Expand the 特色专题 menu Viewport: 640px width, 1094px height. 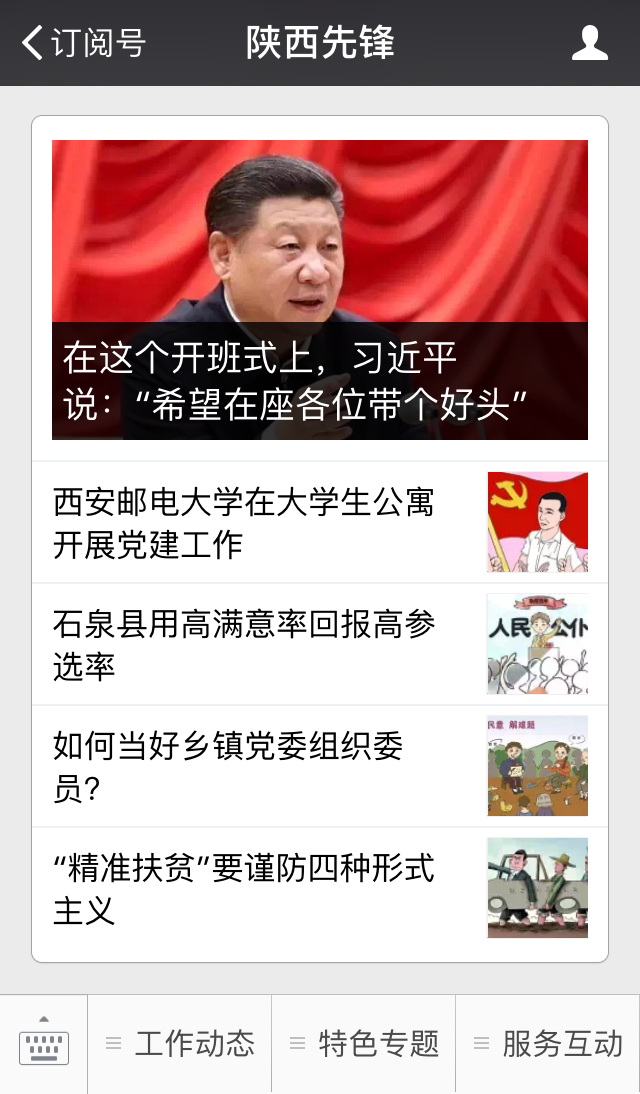[364, 1044]
